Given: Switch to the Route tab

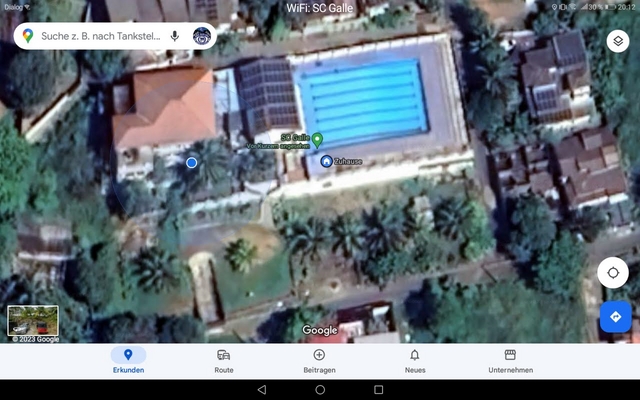Looking at the screenshot, I should (x=224, y=361).
